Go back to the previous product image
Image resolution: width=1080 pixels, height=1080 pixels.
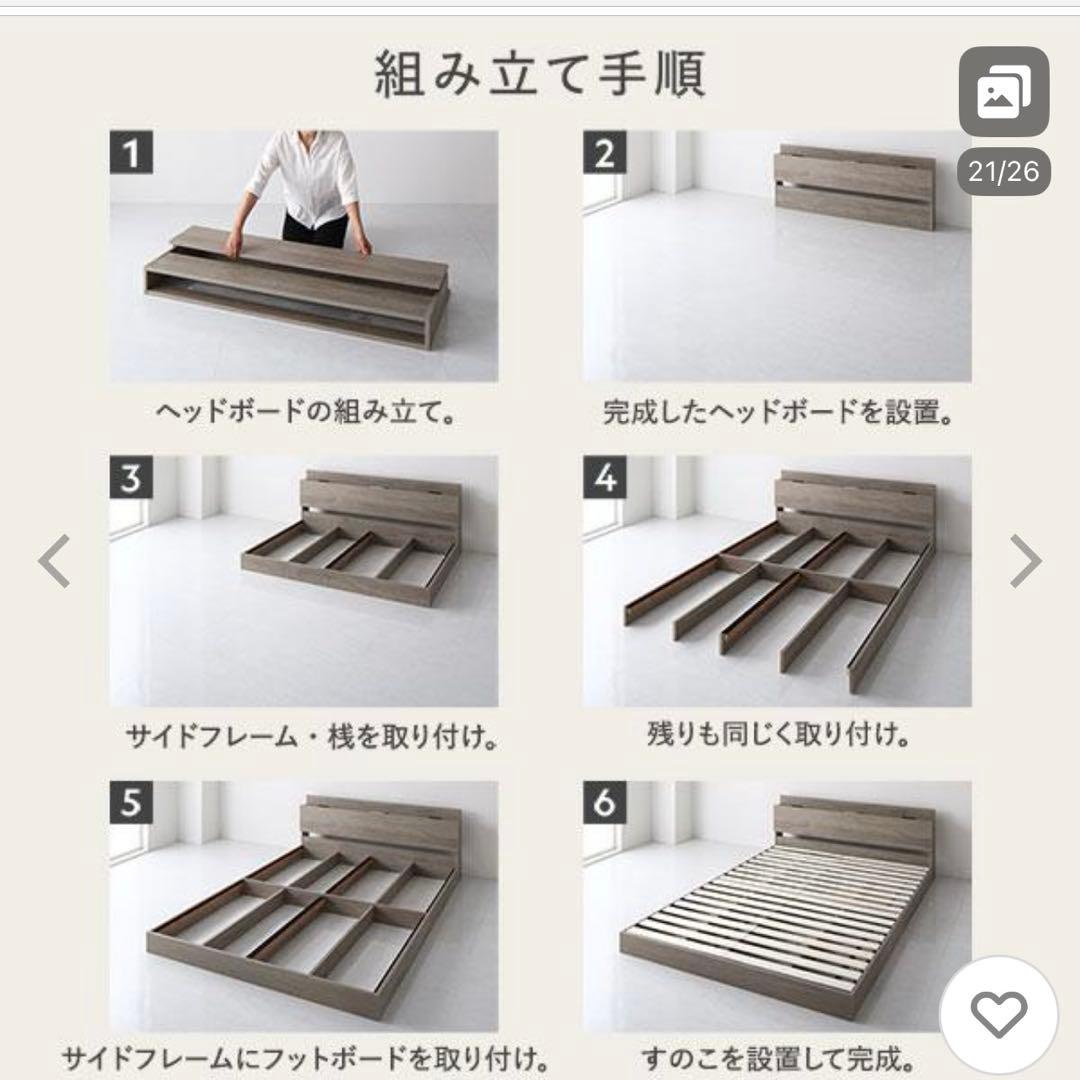pos(54,561)
